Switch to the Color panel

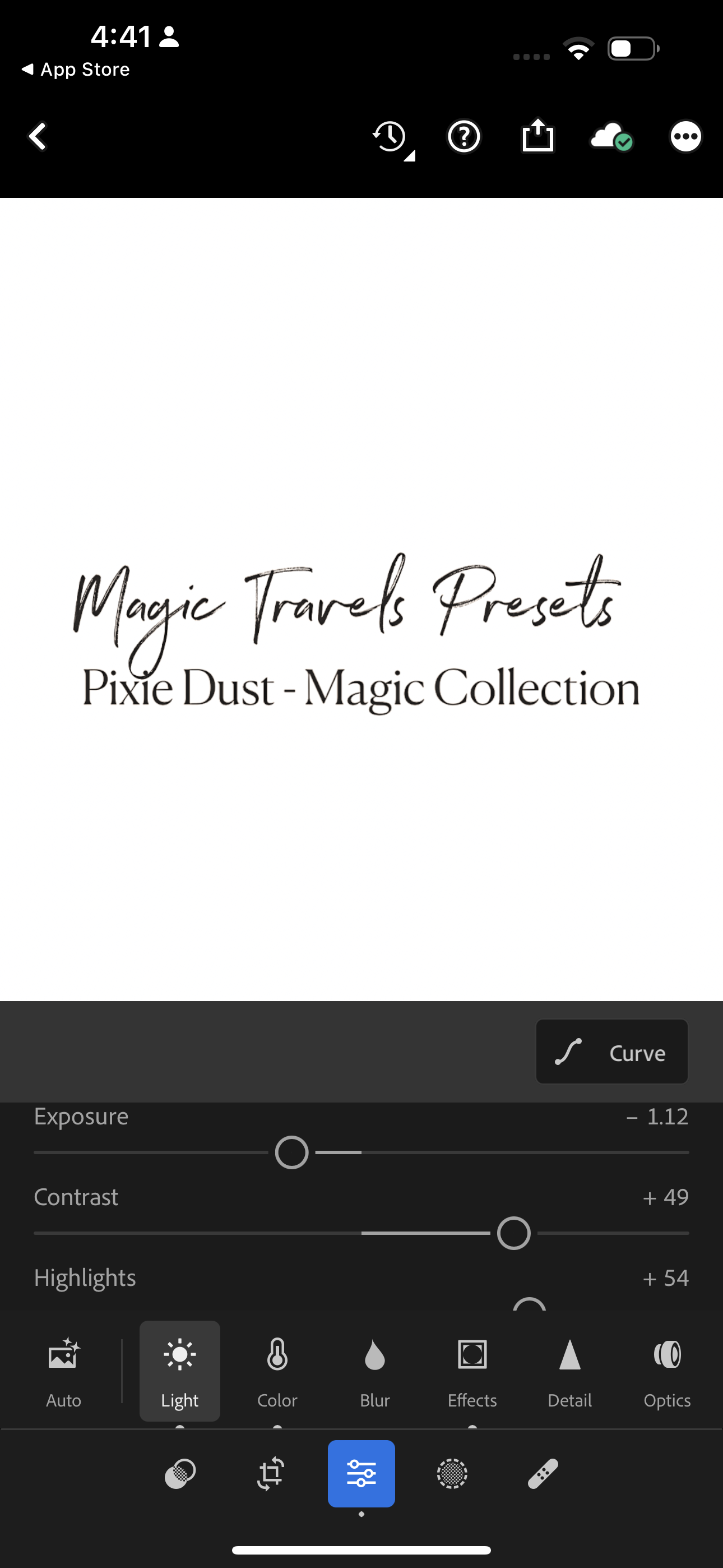point(277,1372)
